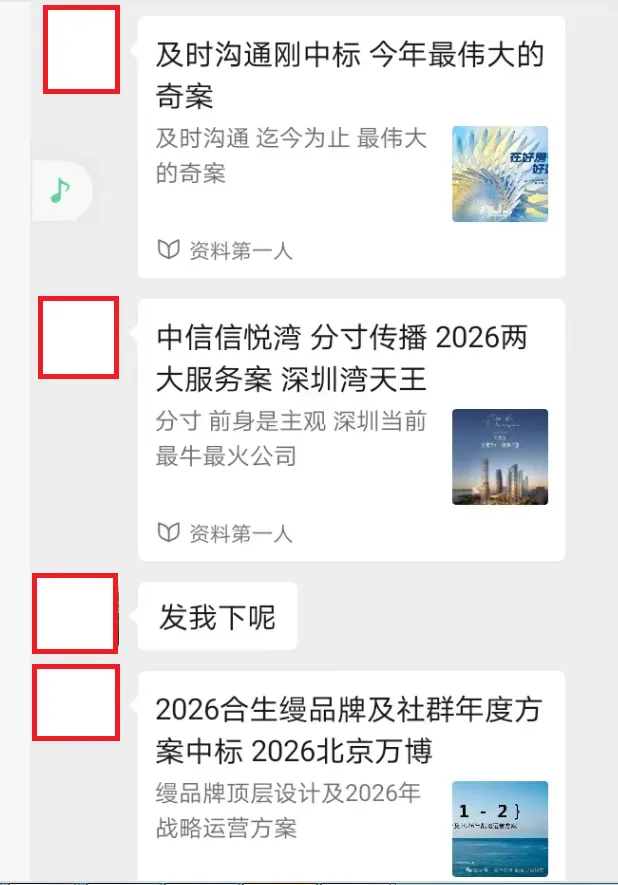
Task: Open the 2026合生缦品牌 article card
Action: (351, 776)
